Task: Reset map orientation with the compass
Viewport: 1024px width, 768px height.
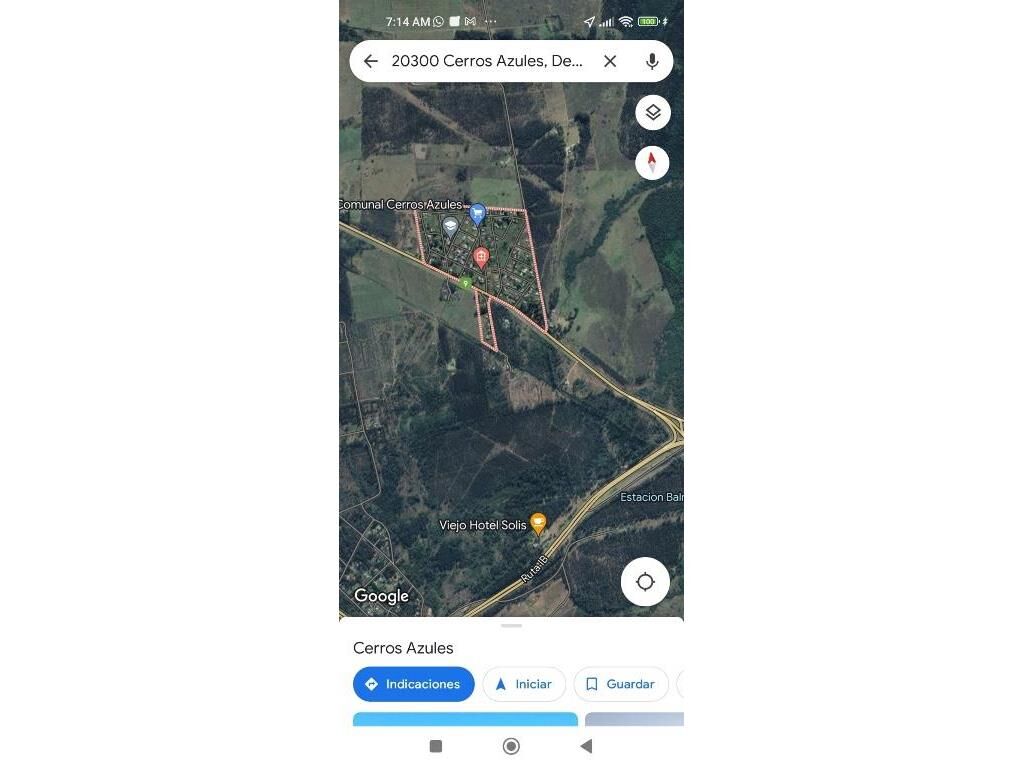Action: coord(652,162)
